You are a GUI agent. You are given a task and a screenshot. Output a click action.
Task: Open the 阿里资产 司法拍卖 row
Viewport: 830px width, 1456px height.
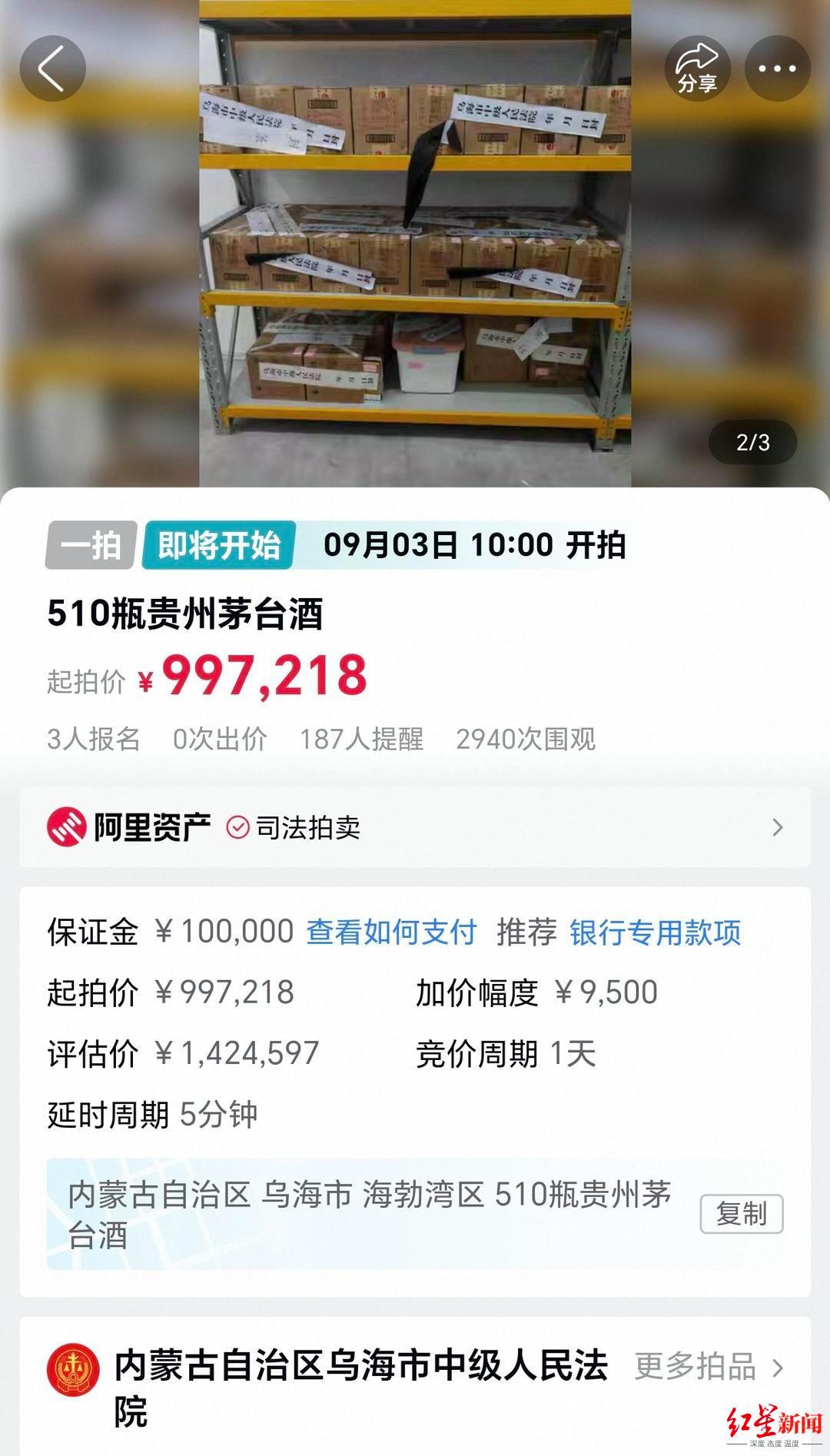pos(415,827)
